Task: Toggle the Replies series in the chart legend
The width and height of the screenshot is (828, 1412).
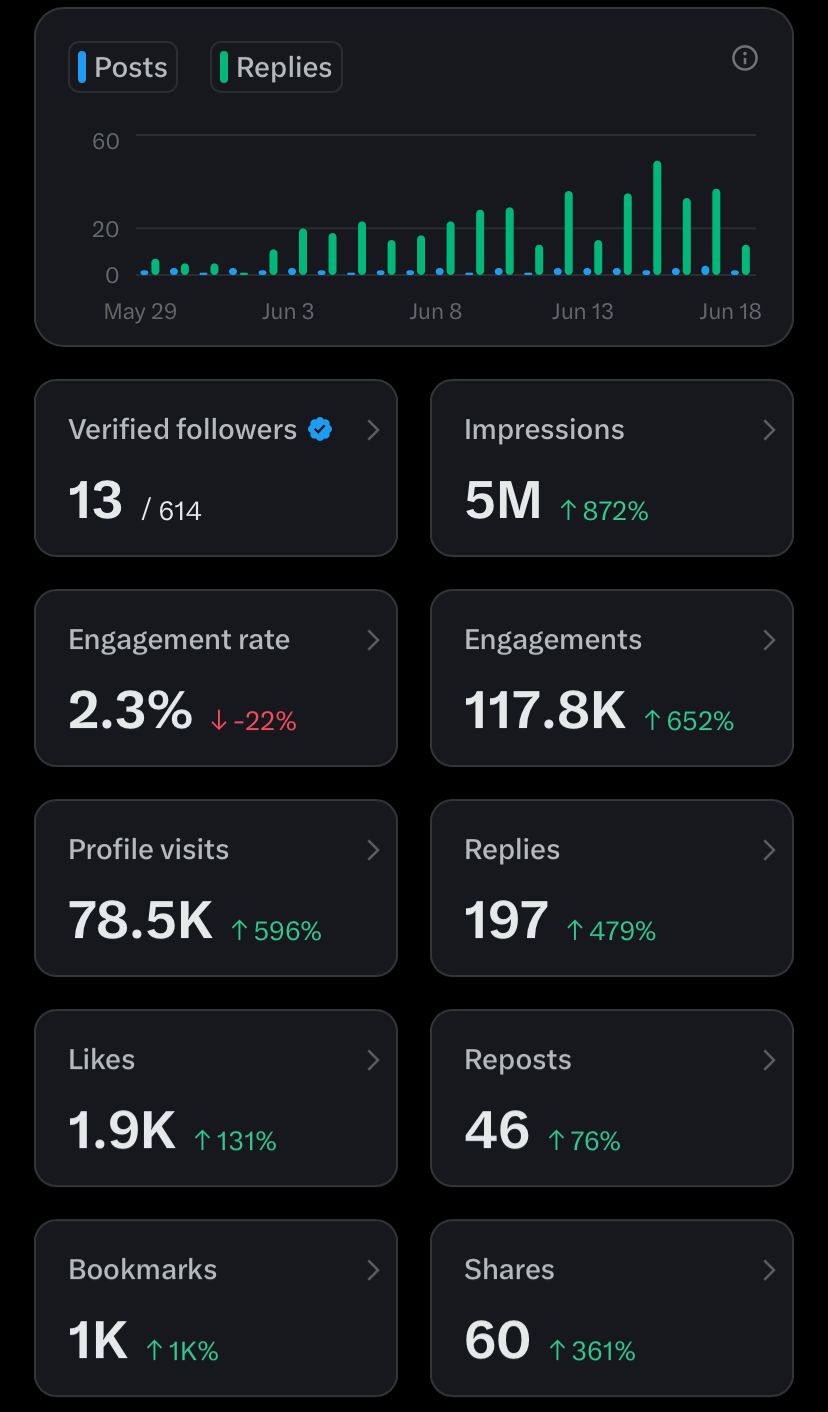Action: 276,67
